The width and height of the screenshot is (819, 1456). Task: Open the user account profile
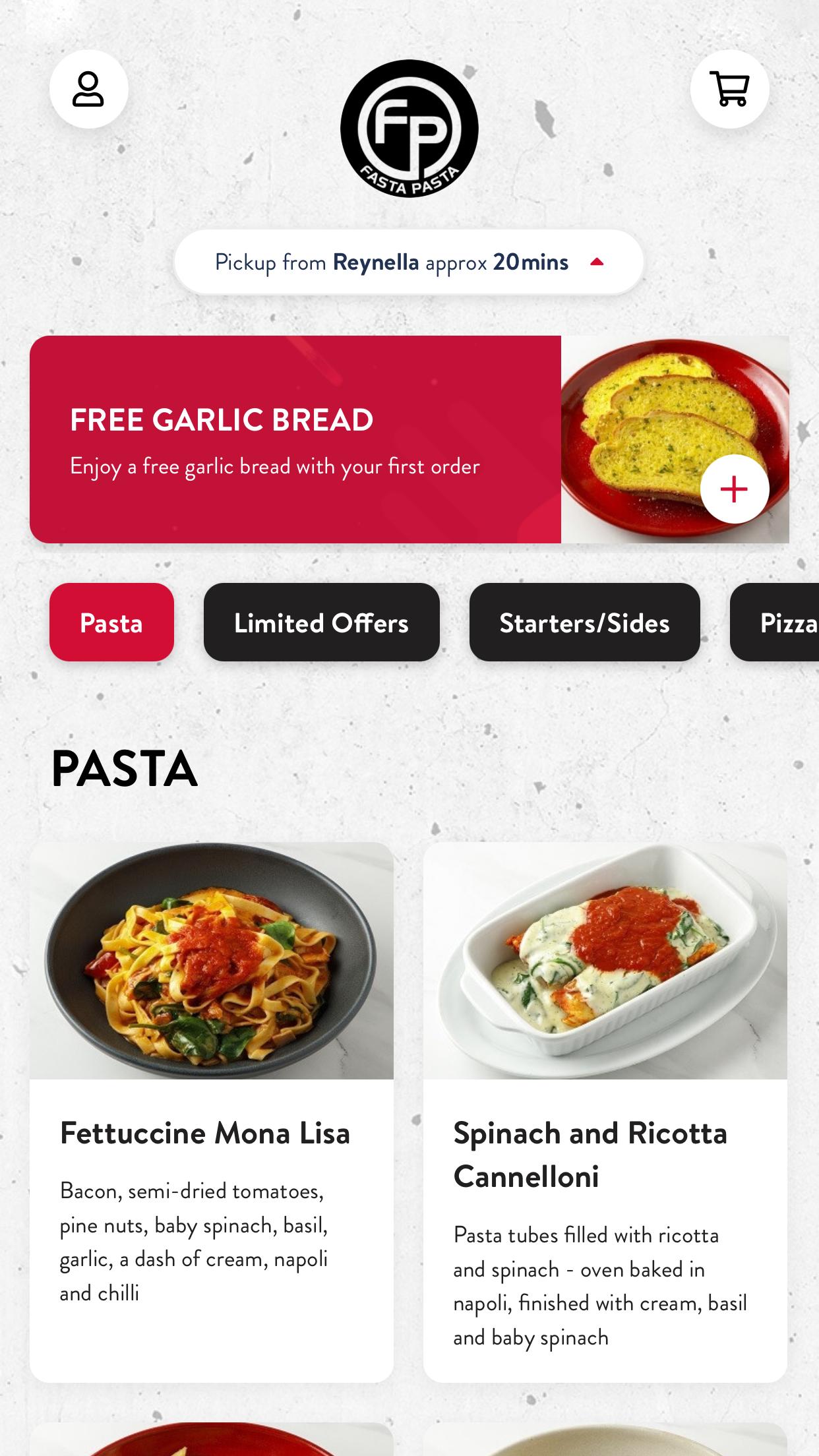[x=88, y=89]
